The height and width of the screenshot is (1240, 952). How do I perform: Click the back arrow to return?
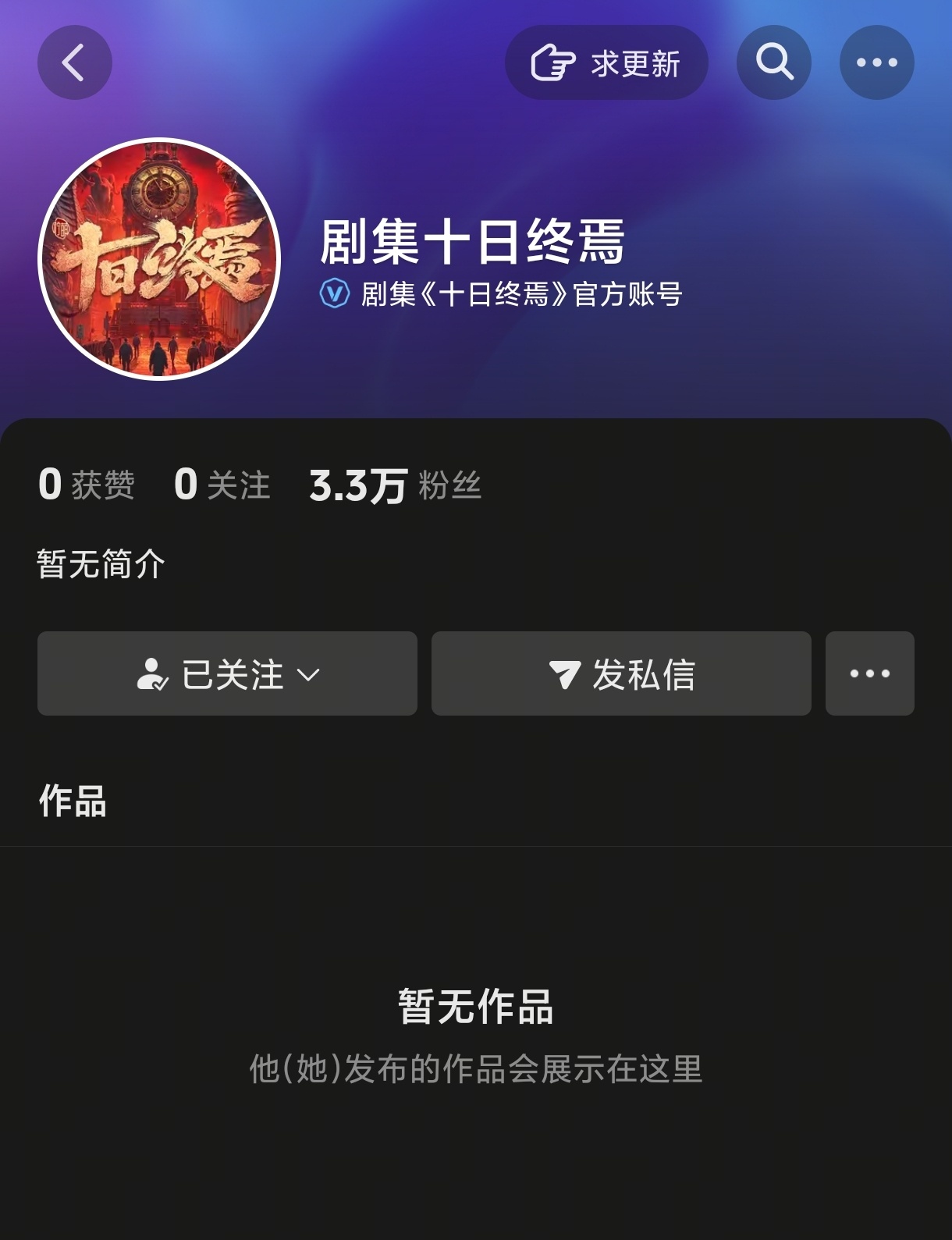click(74, 62)
